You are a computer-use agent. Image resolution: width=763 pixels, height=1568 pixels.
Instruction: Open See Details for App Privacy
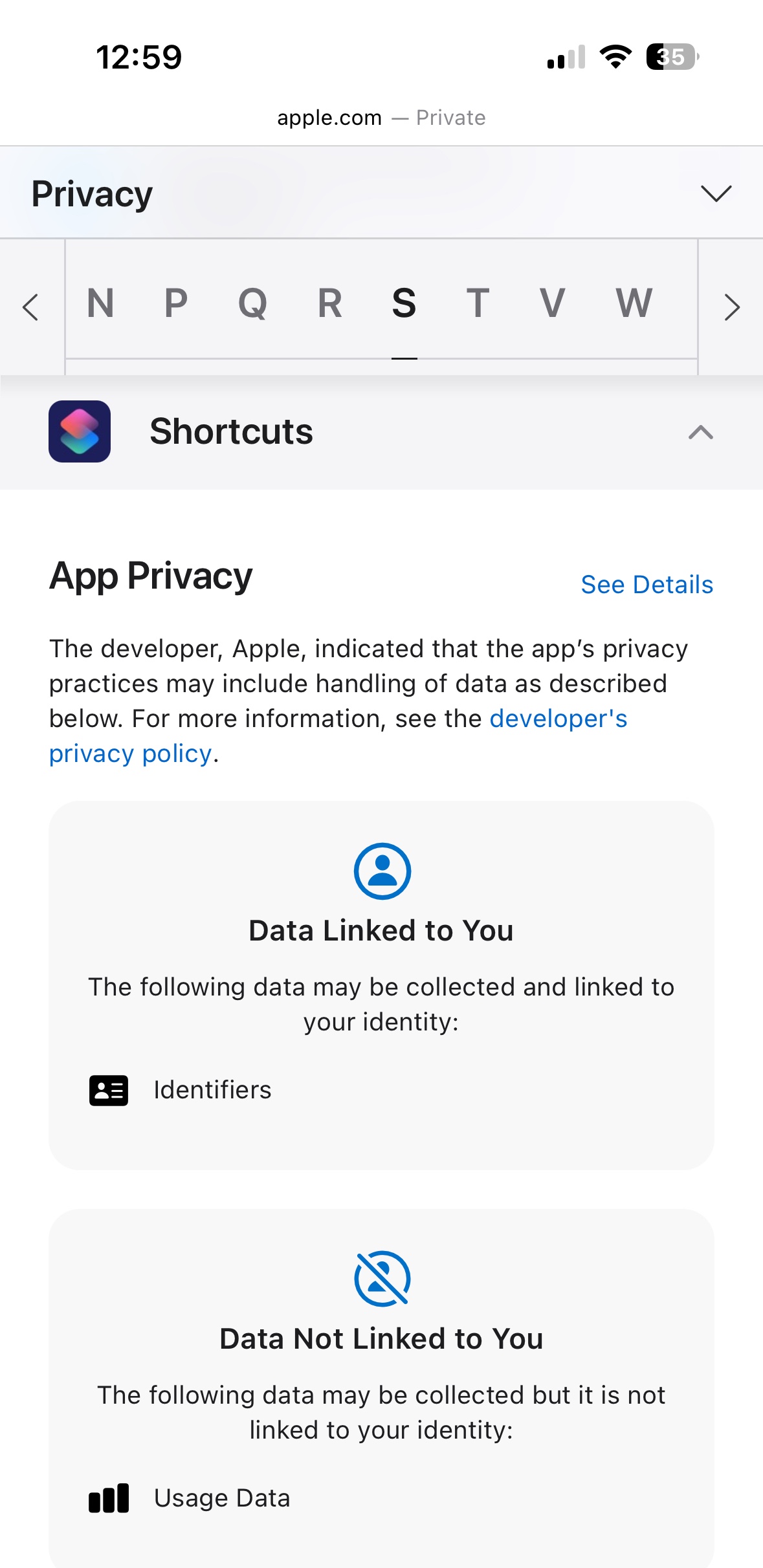pyautogui.click(x=647, y=585)
